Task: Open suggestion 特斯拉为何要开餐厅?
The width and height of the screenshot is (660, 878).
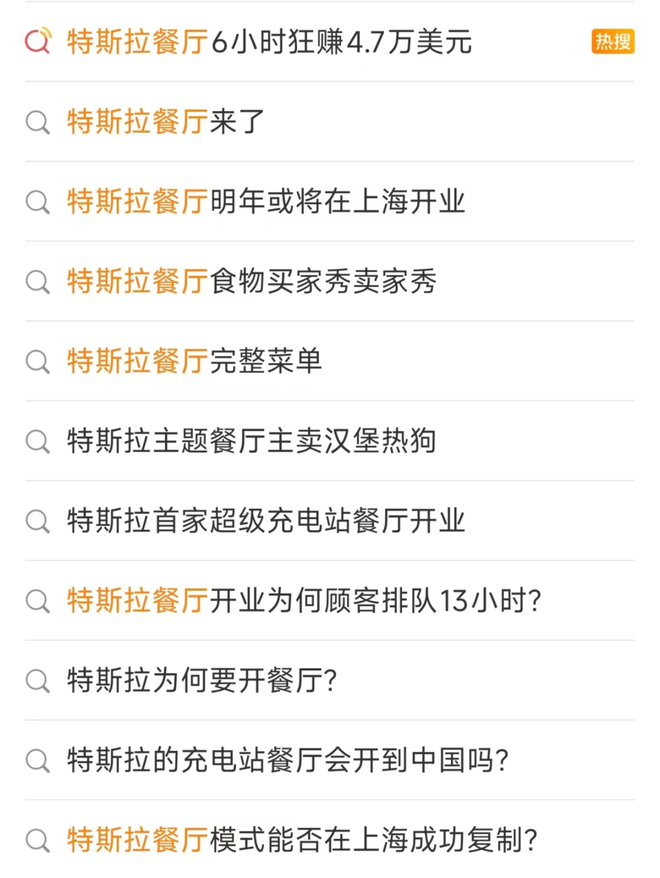Action: pos(202,681)
